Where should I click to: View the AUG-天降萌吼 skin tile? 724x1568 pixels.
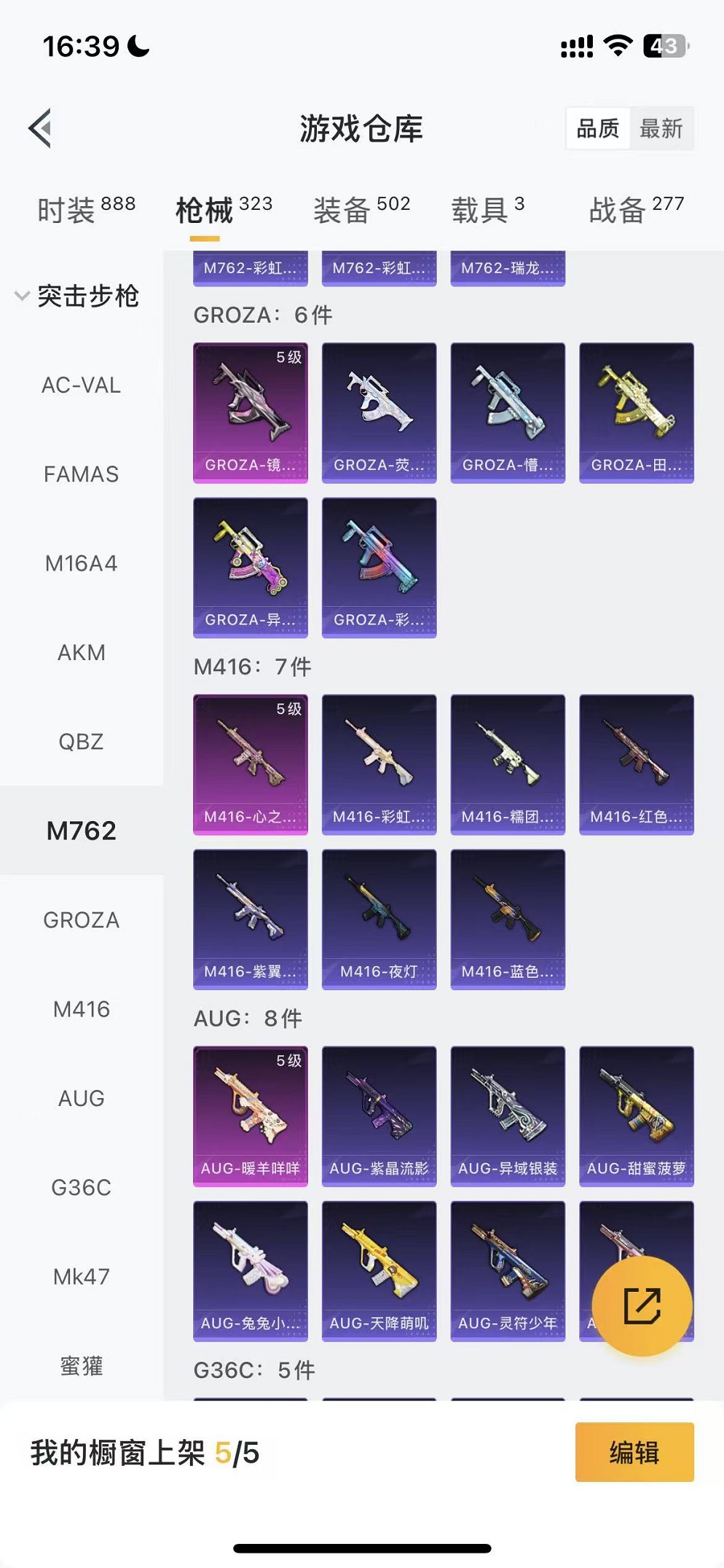coord(379,1271)
